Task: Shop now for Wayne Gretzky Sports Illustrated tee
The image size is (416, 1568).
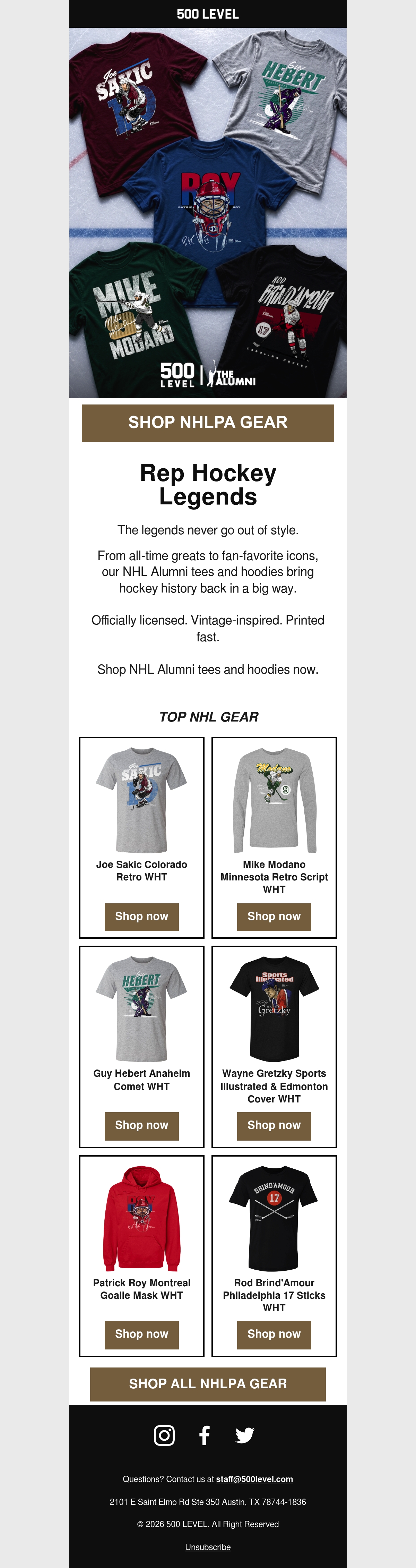Action: point(274,1125)
